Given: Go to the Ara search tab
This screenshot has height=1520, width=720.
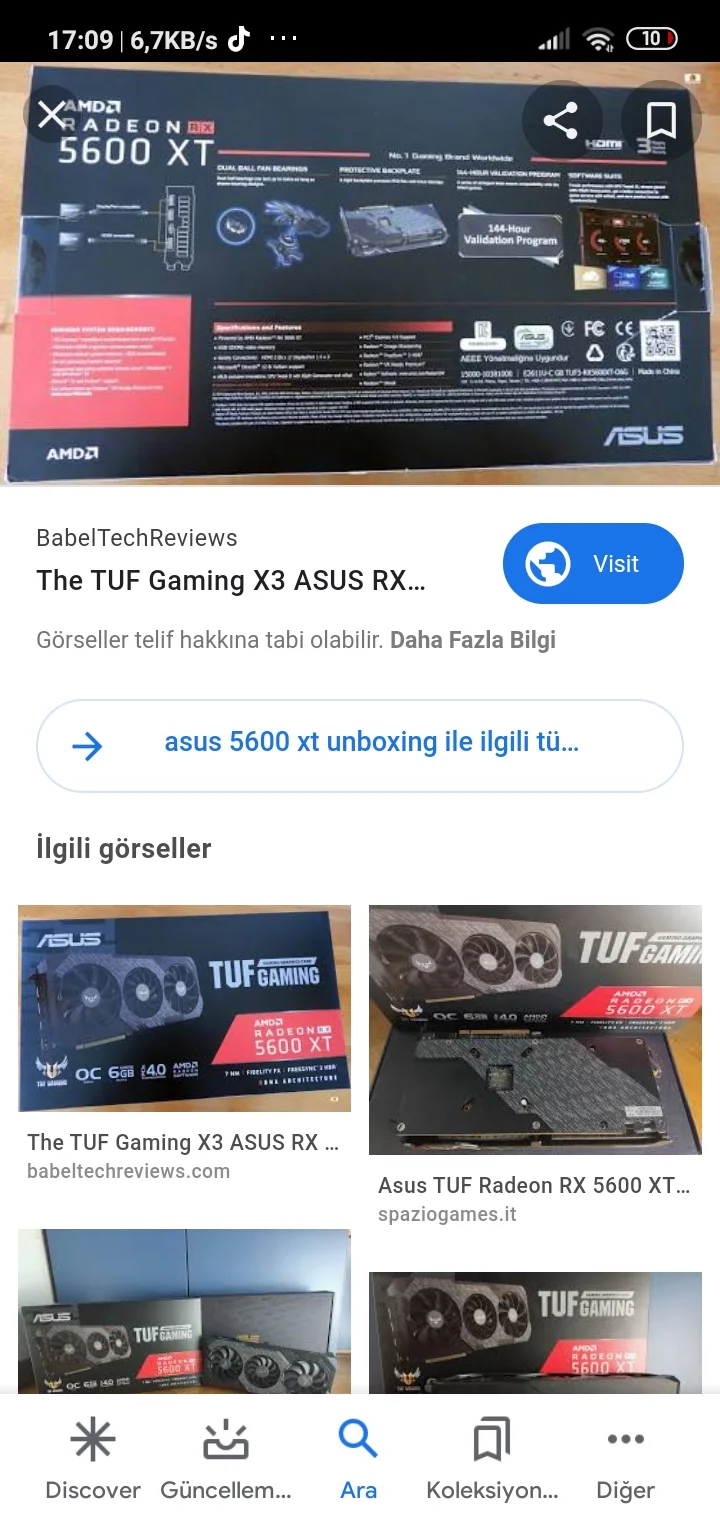Looking at the screenshot, I should pos(358,1461).
